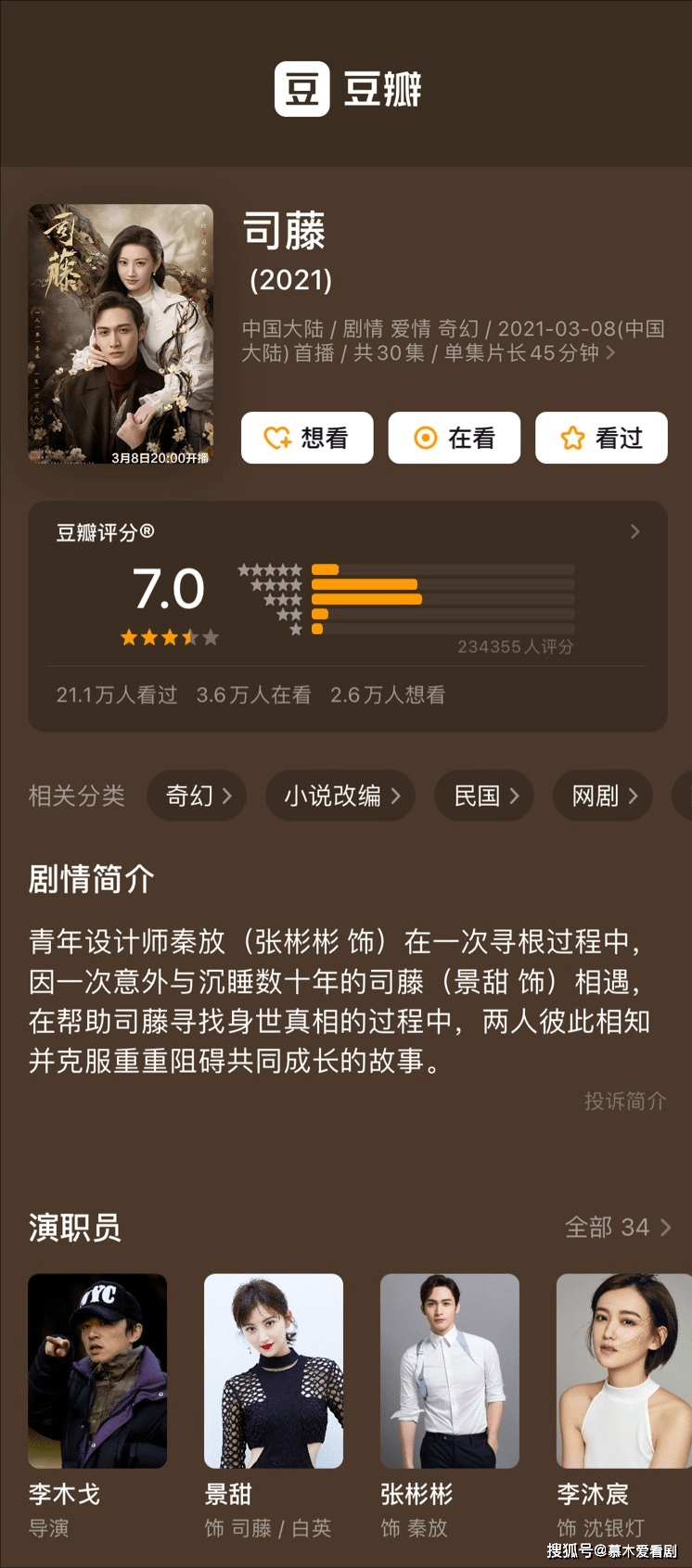This screenshot has width=692, height=1568.
Task: Open the full cast list via 全部 34
Action: 618,1226
